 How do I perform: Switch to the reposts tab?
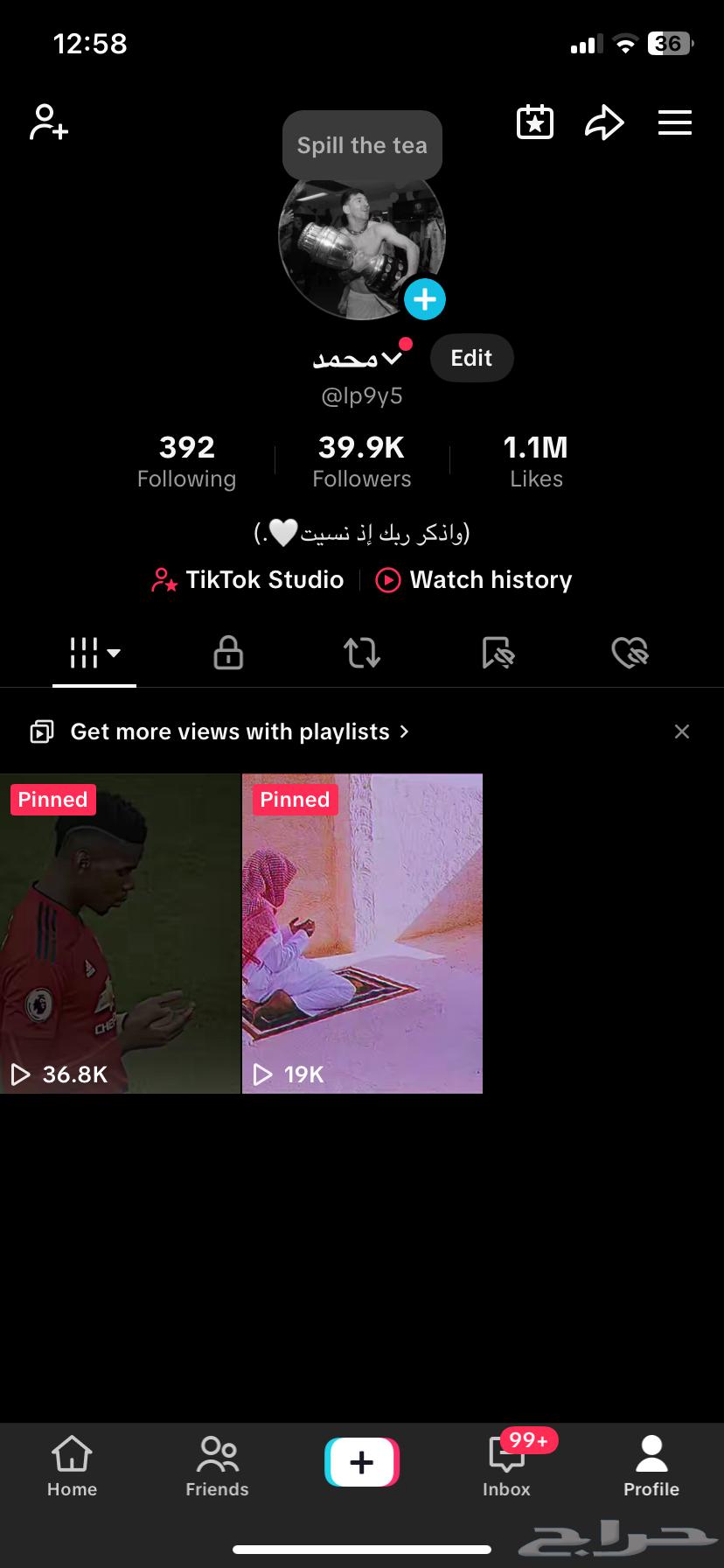click(362, 653)
